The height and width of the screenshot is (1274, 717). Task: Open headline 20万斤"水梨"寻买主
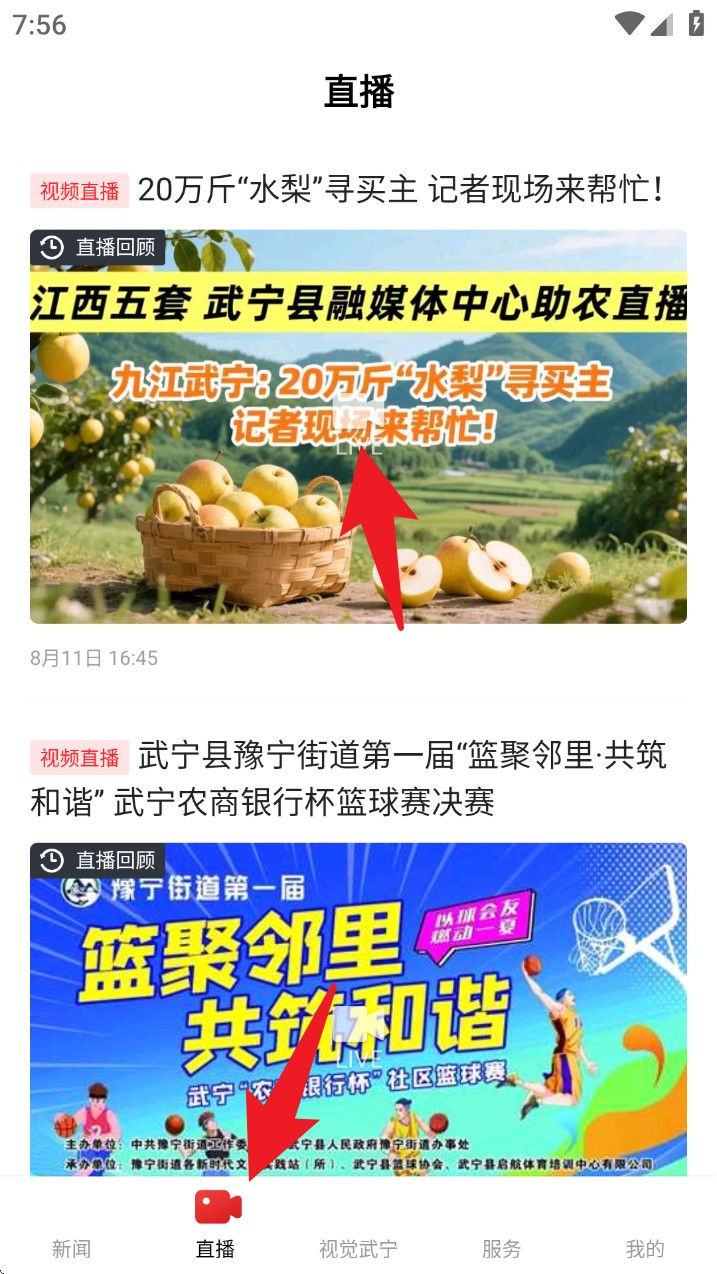[400, 190]
